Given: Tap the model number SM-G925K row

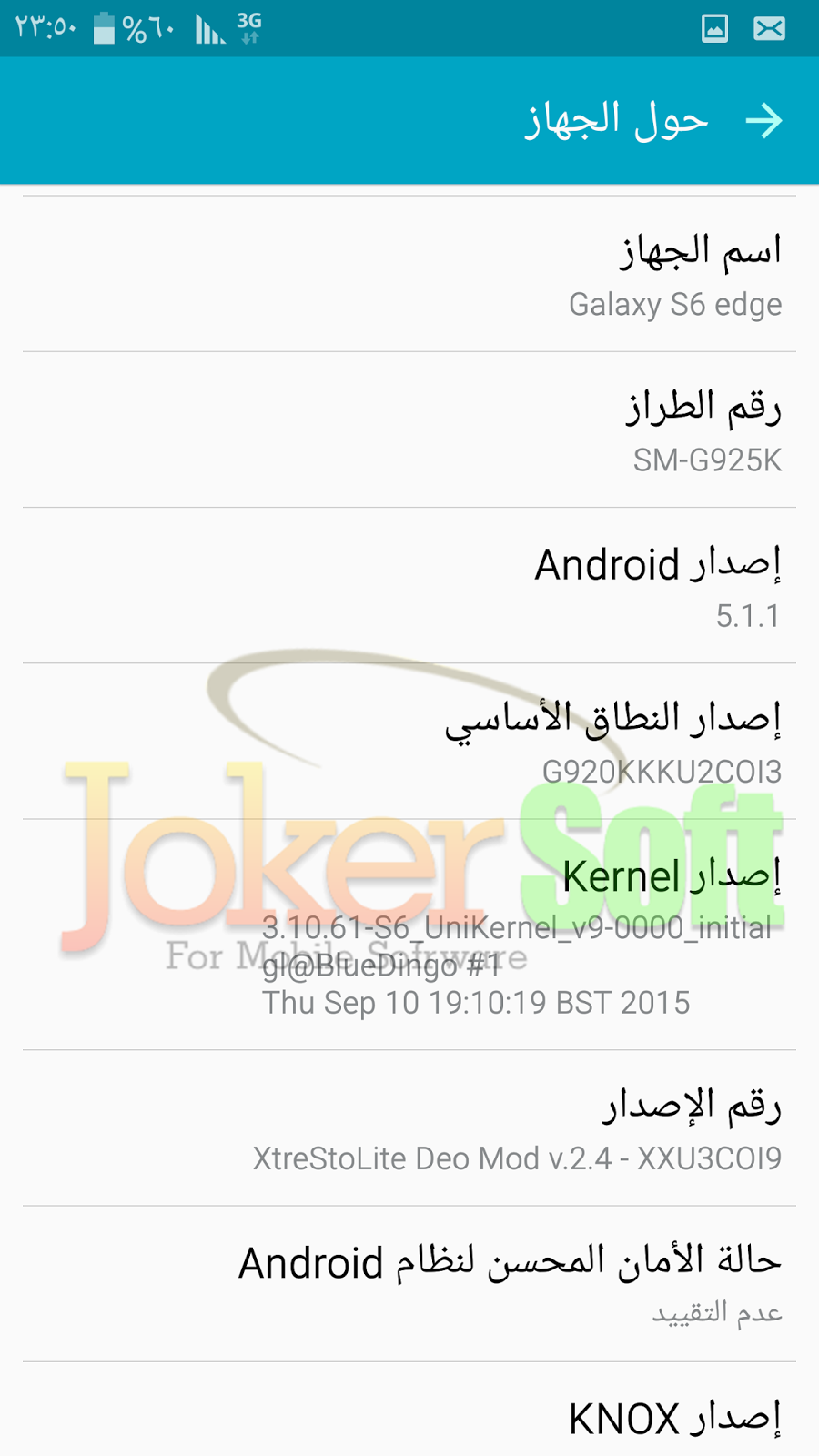Looking at the screenshot, I should [409, 430].
